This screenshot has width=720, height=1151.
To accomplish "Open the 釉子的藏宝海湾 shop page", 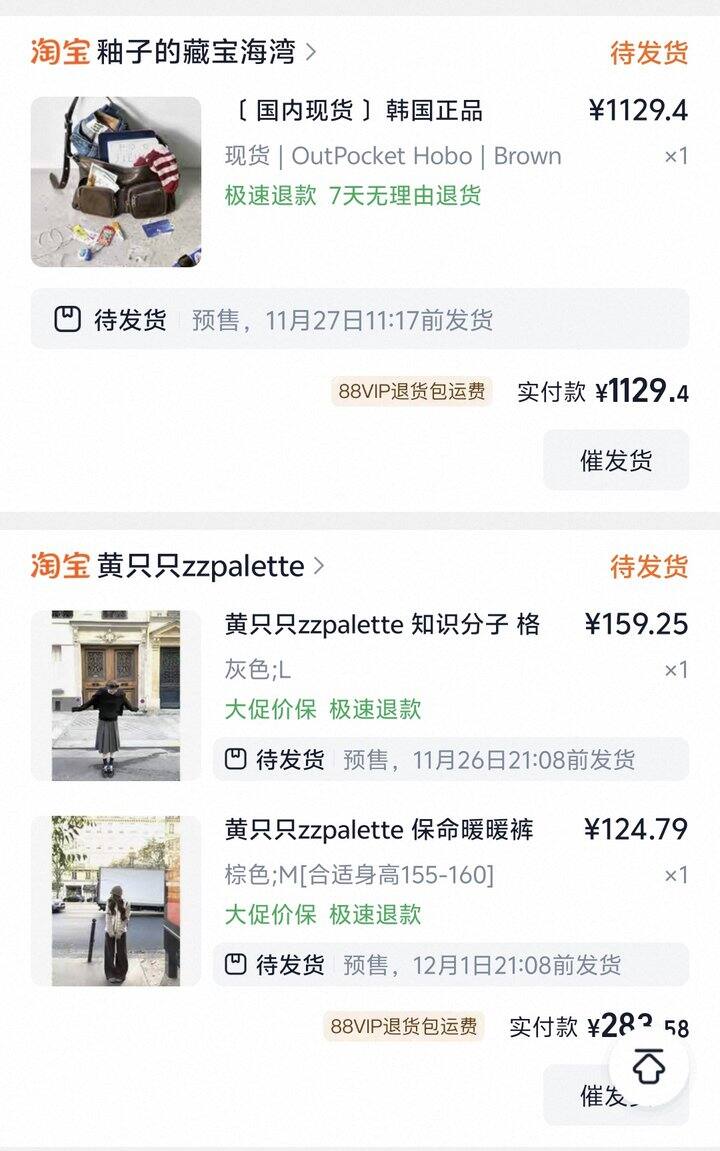I will (195, 52).
